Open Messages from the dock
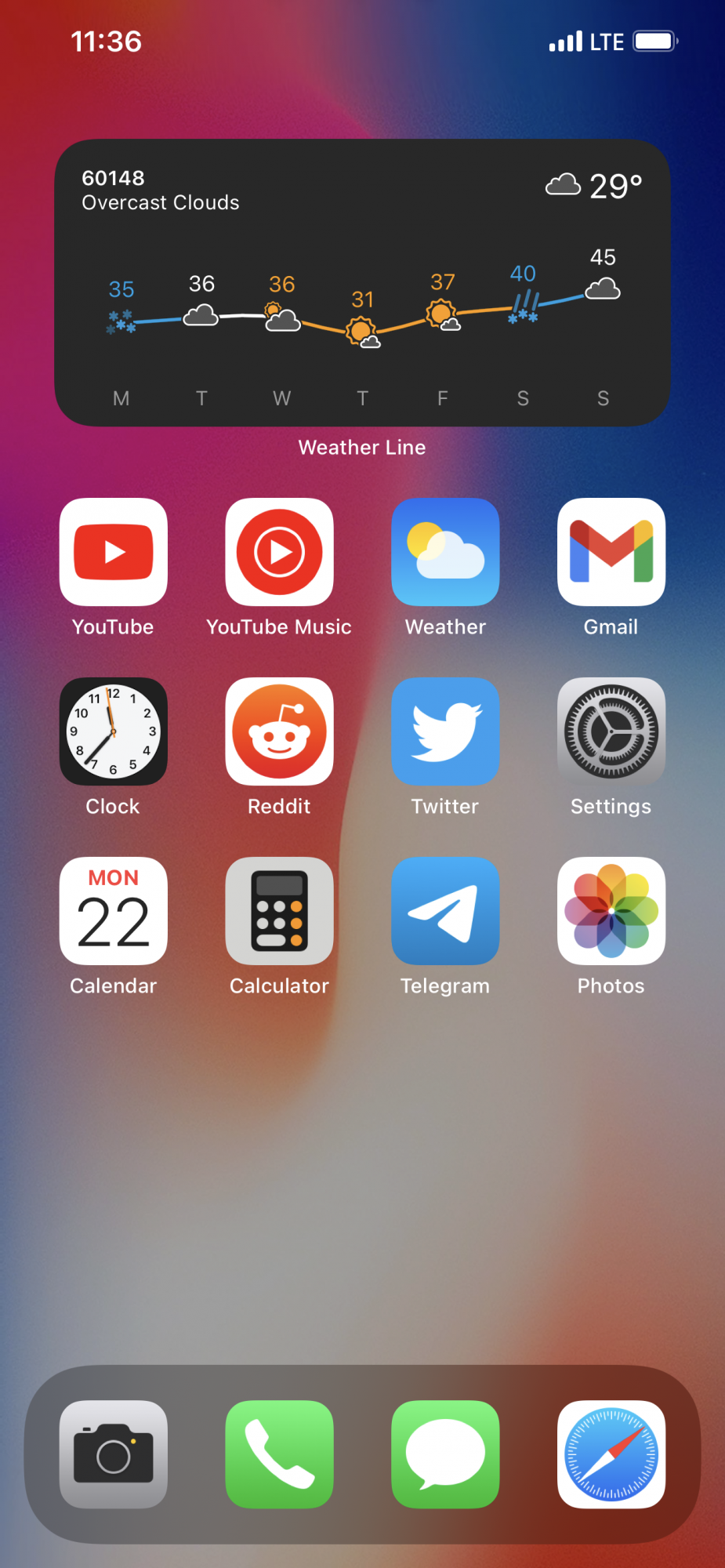The image size is (725, 1568). point(445,1454)
